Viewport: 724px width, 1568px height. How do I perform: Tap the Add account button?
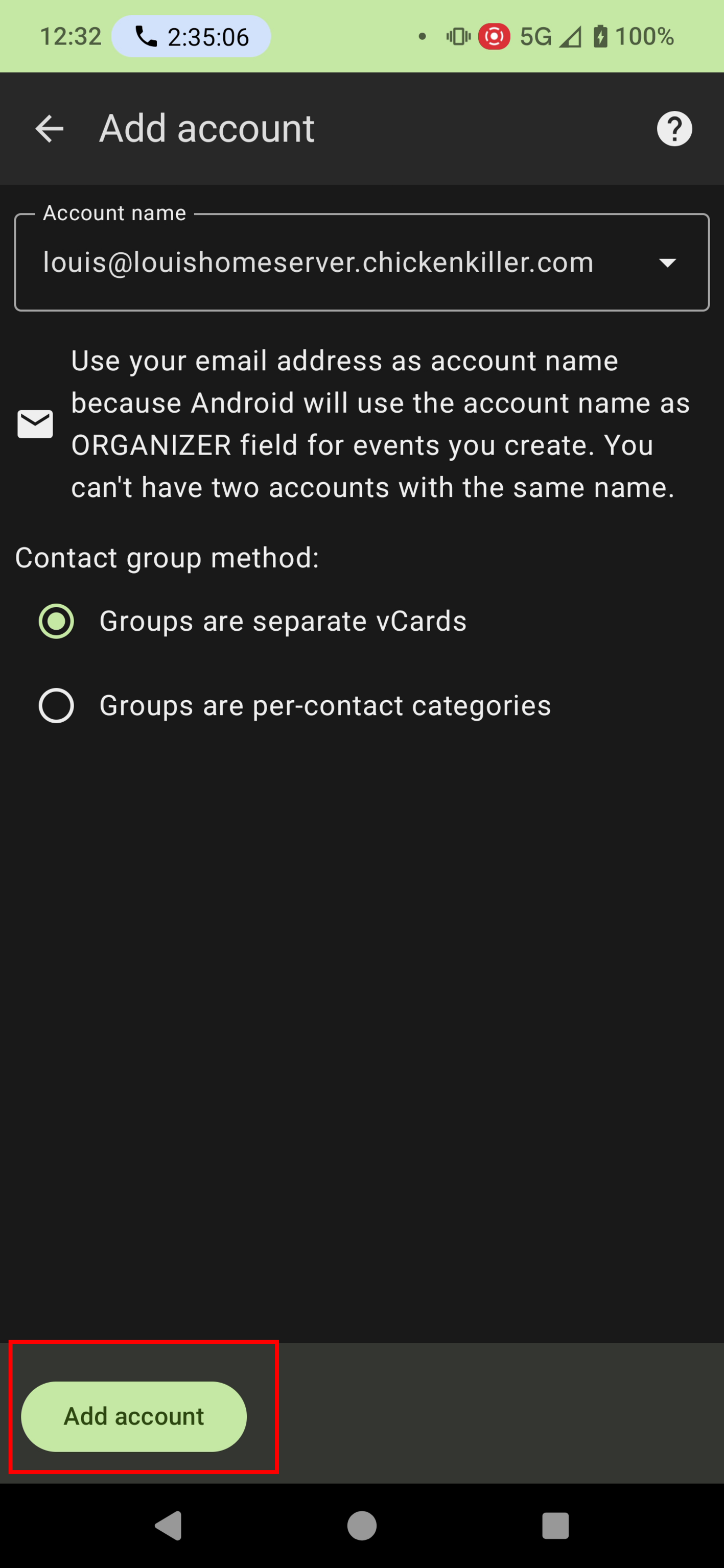(134, 1417)
